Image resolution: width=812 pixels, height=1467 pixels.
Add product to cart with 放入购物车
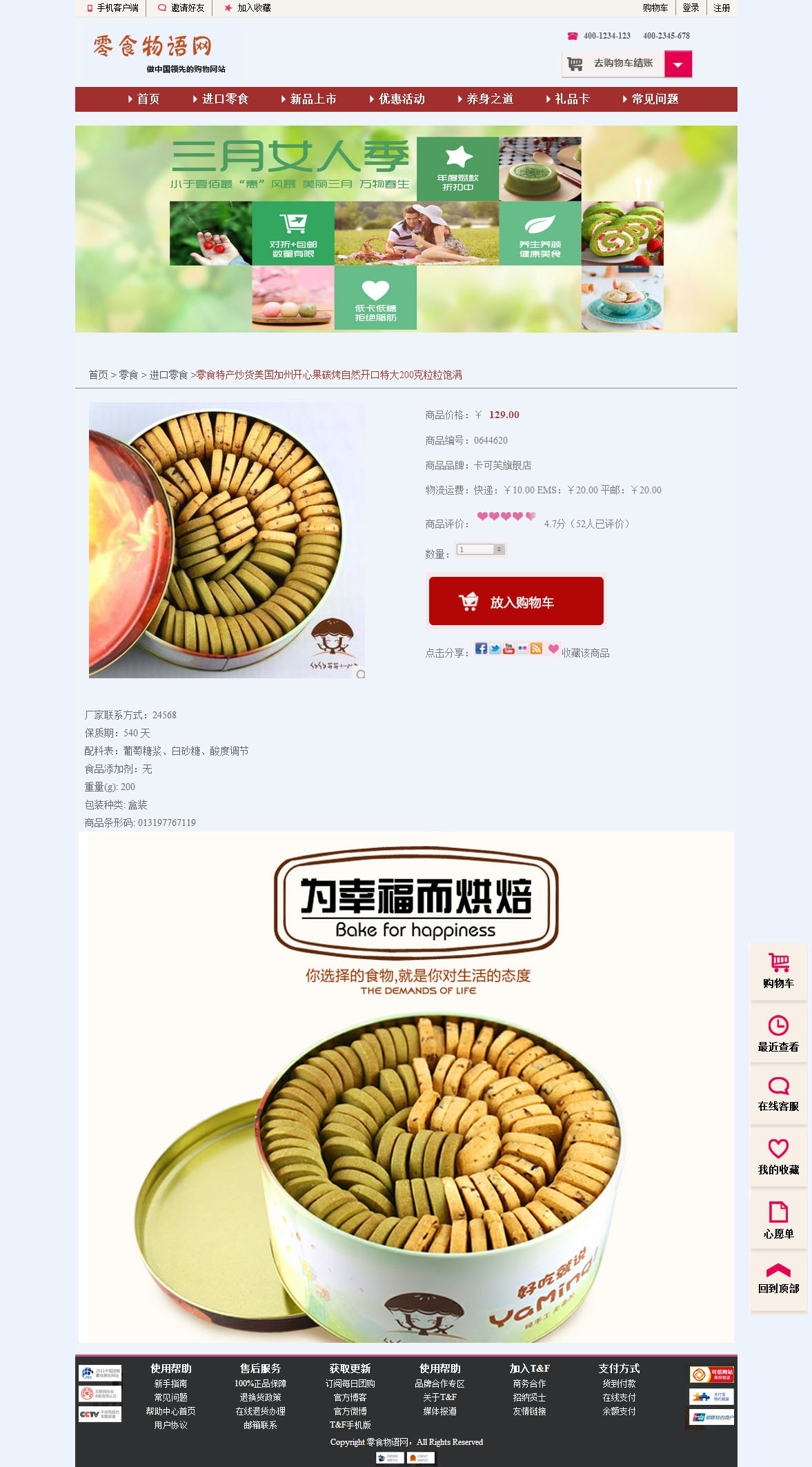coord(516,602)
